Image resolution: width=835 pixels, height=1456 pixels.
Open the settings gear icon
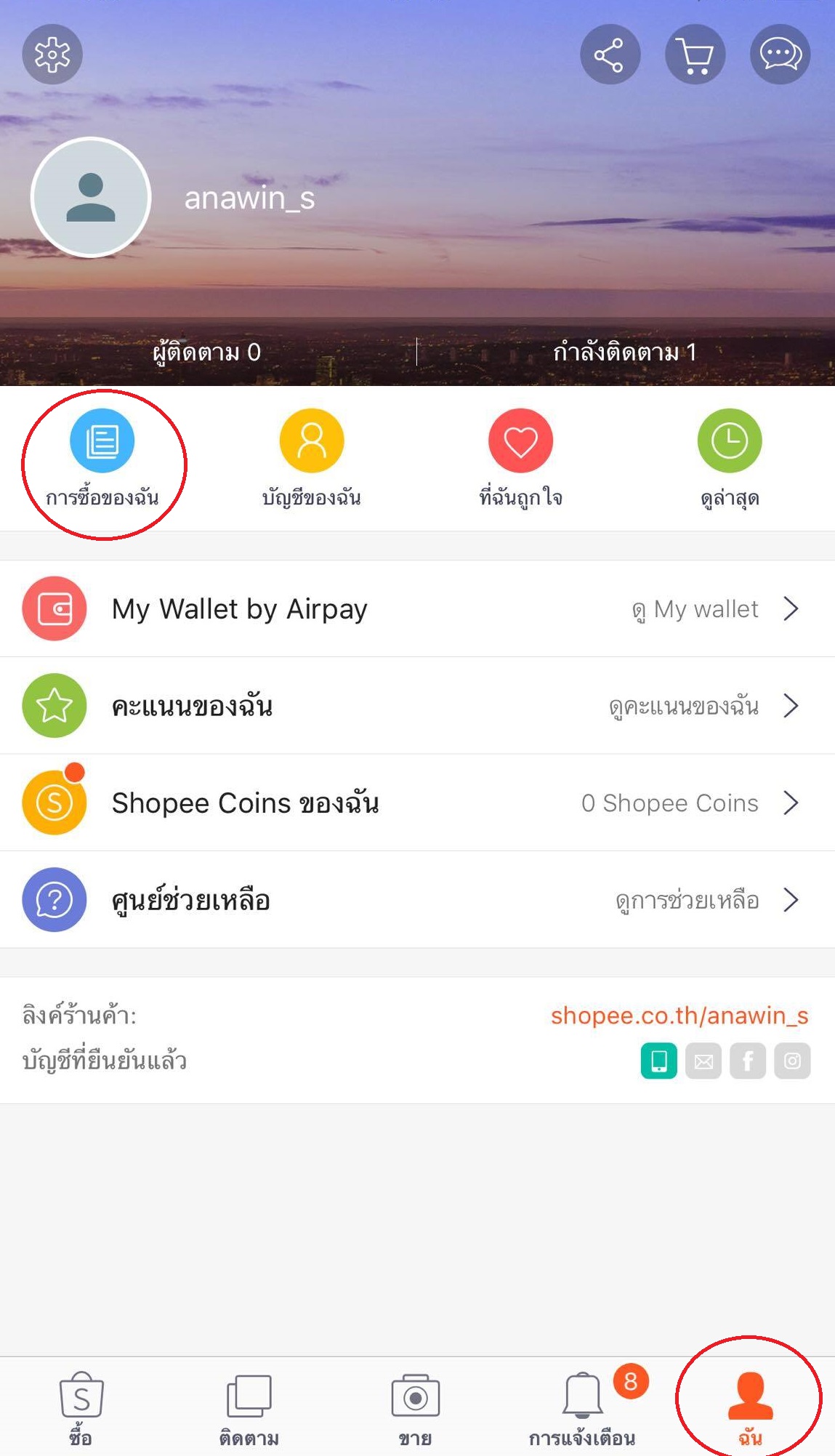click(x=52, y=55)
